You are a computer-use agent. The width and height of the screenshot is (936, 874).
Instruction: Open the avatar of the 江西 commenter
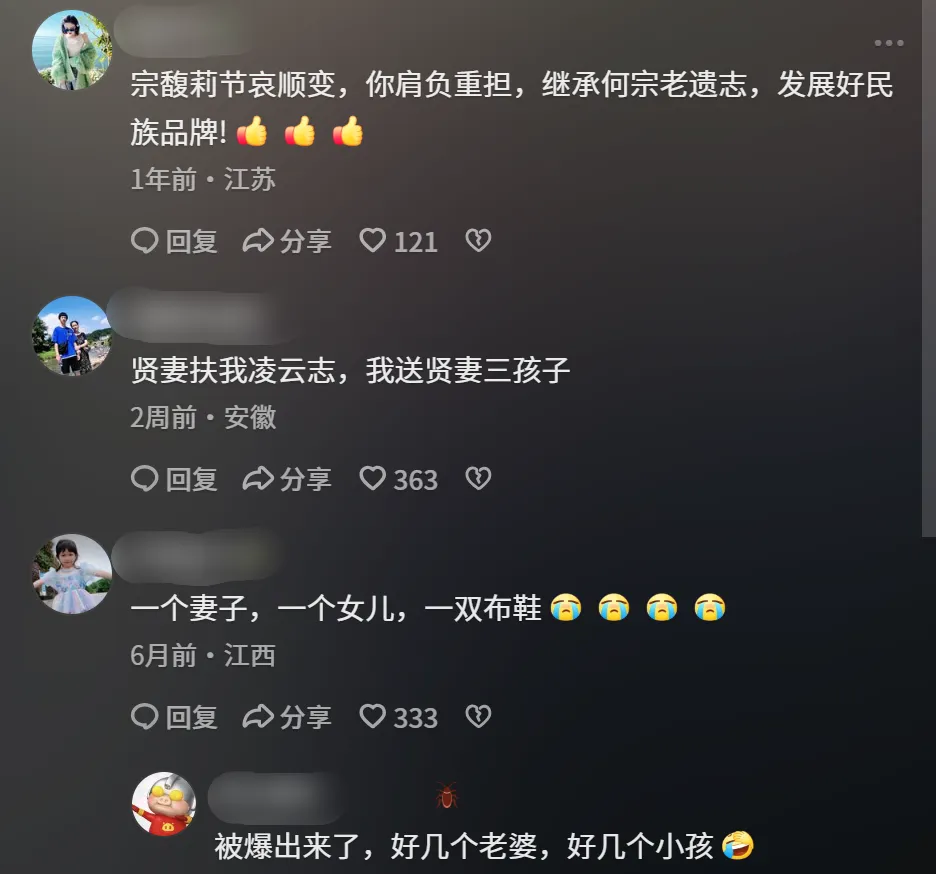(x=72, y=574)
